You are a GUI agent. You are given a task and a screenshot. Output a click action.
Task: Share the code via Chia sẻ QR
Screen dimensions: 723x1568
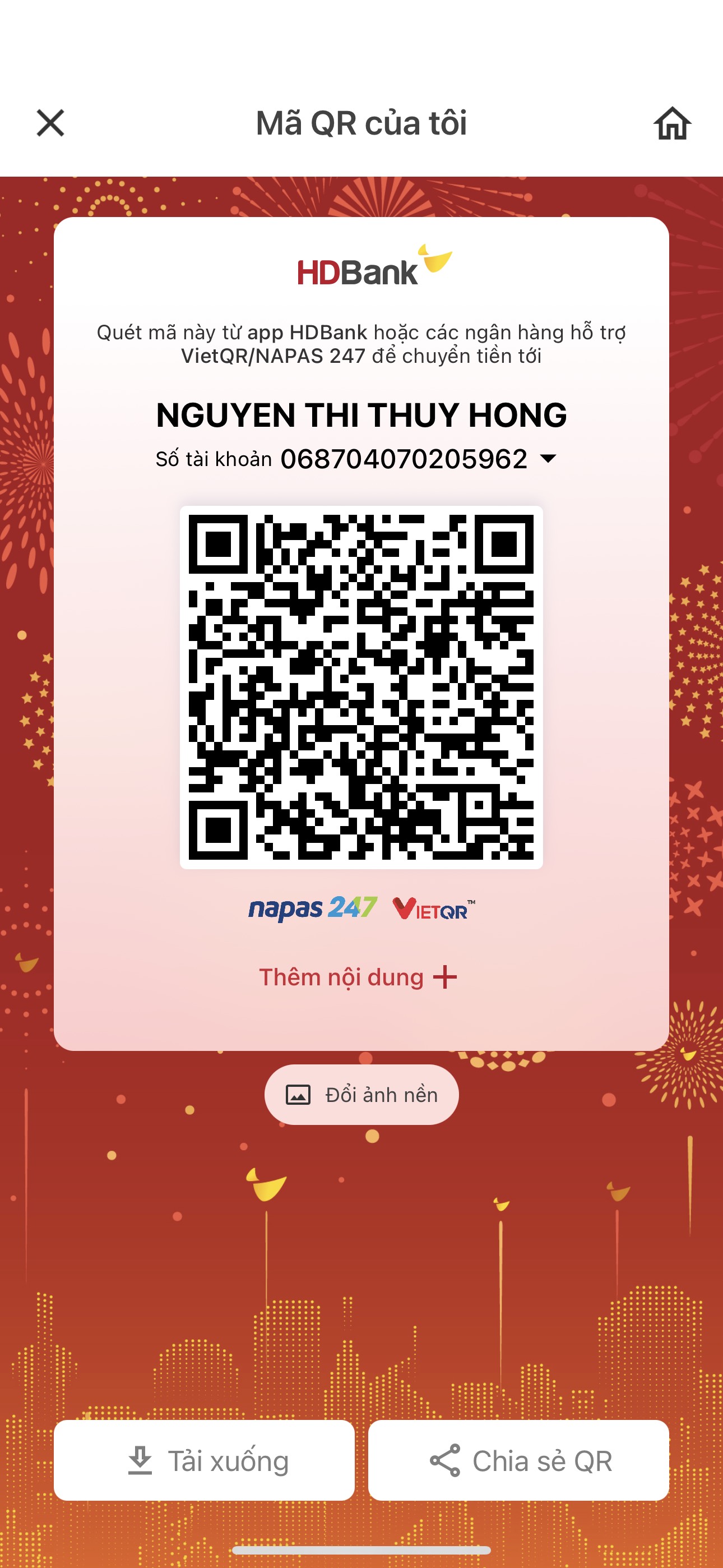pos(518,1460)
